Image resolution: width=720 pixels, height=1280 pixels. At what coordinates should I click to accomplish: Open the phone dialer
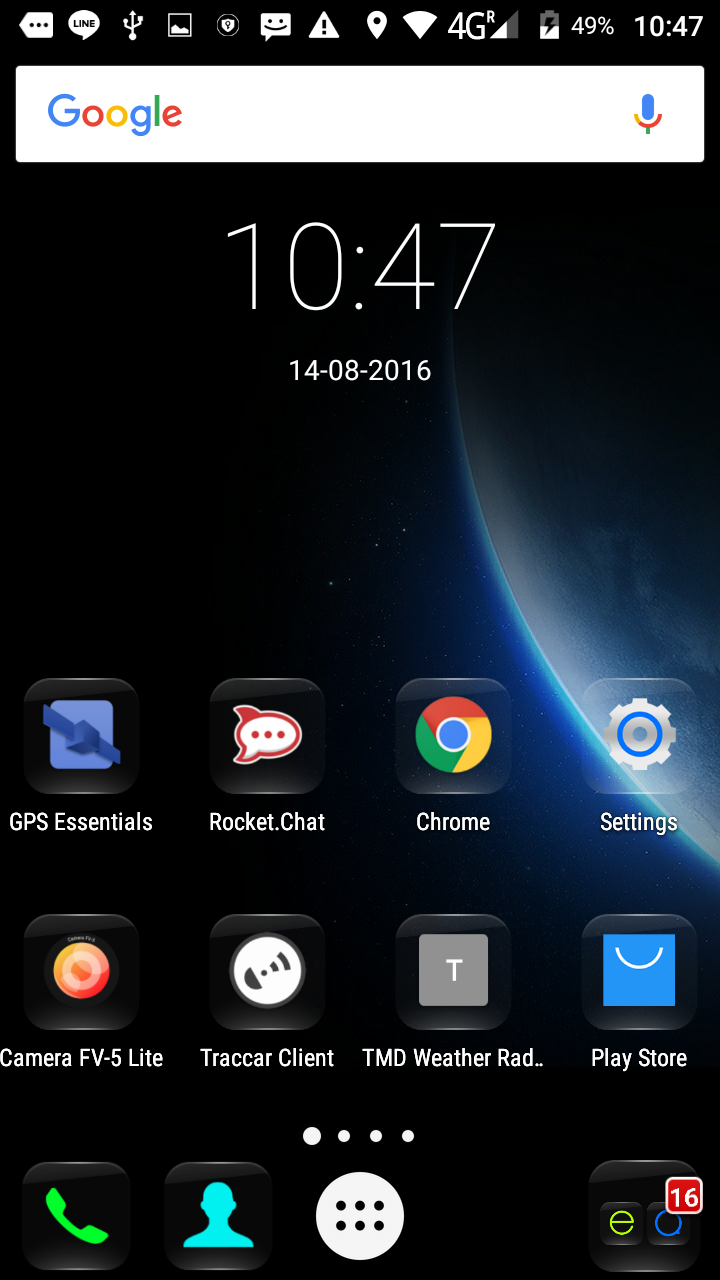[x=76, y=1216]
